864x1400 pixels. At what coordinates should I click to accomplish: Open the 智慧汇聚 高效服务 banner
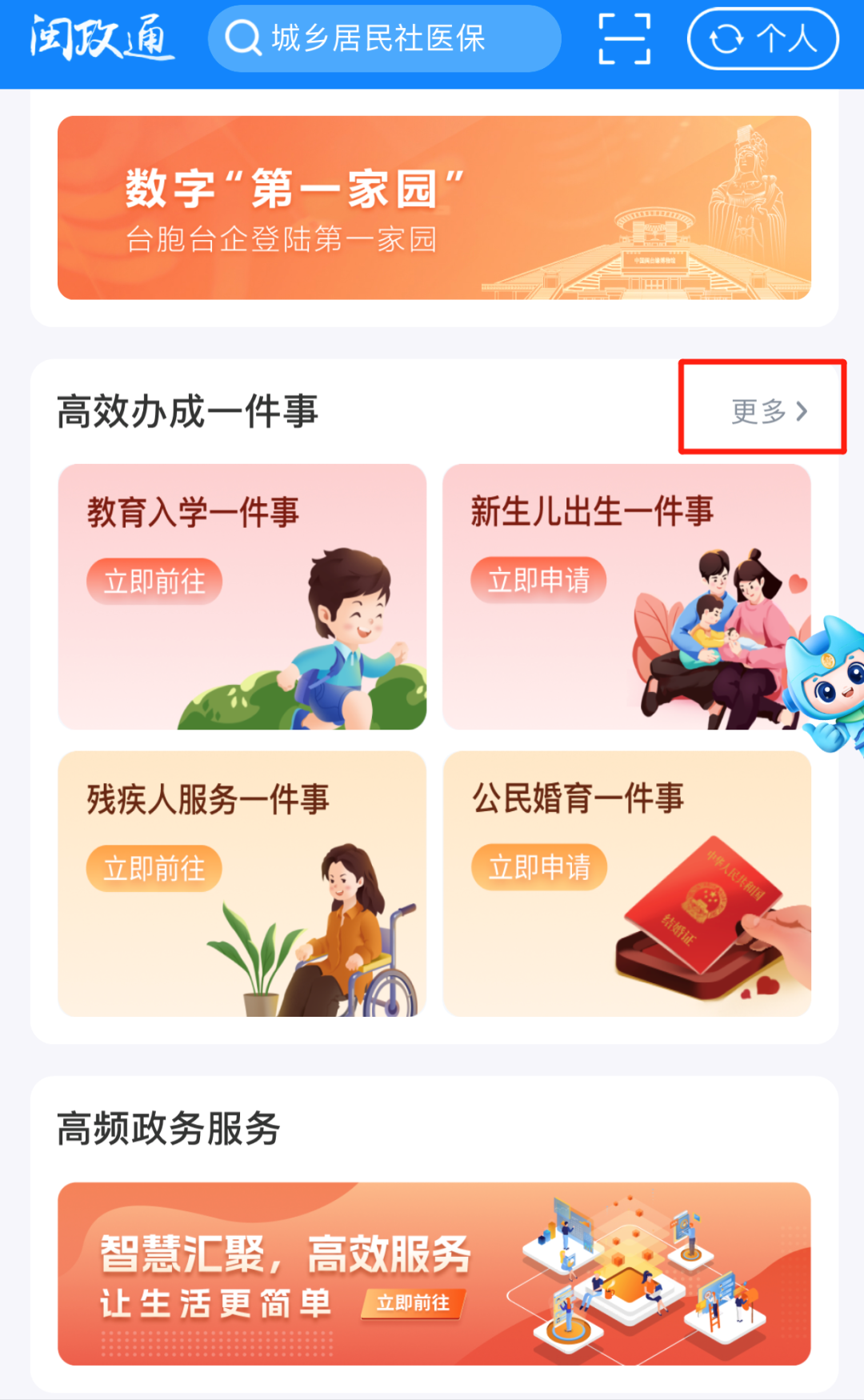click(x=434, y=1274)
